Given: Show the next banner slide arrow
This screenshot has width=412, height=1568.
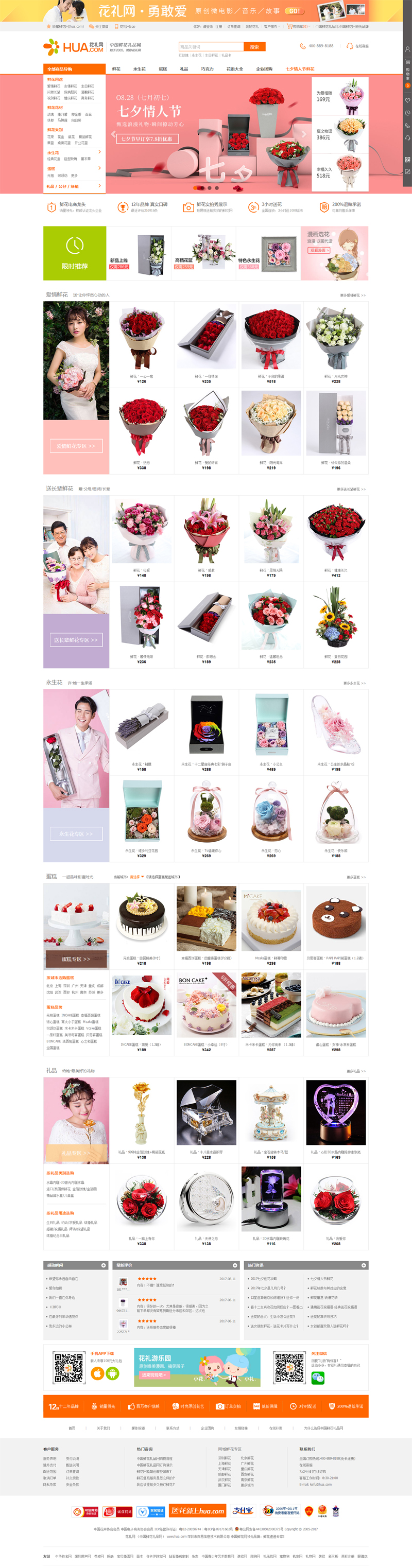Looking at the screenshot, I should tap(304, 134).
